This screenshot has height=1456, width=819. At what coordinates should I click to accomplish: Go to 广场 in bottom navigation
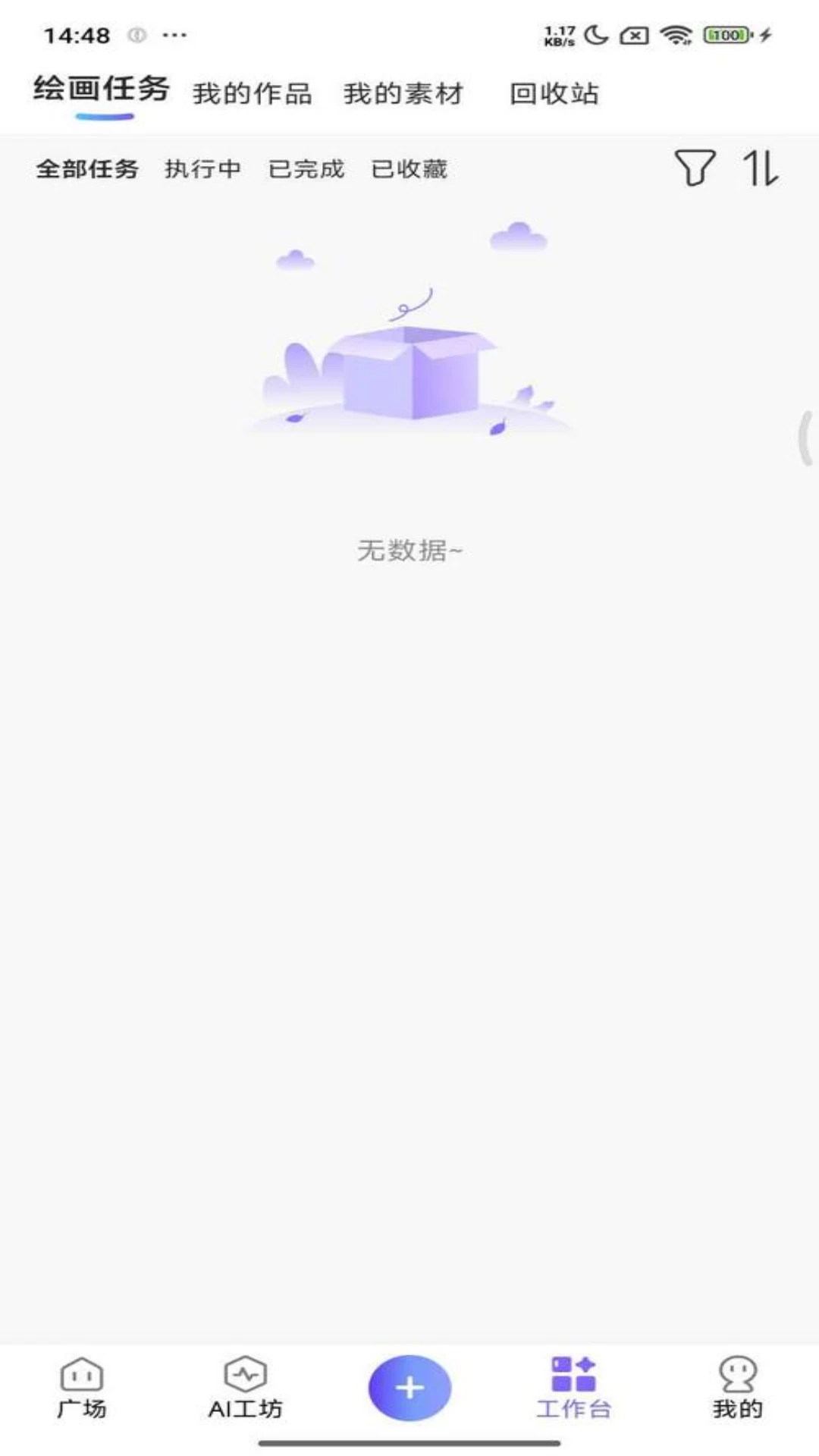click(x=82, y=1388)
